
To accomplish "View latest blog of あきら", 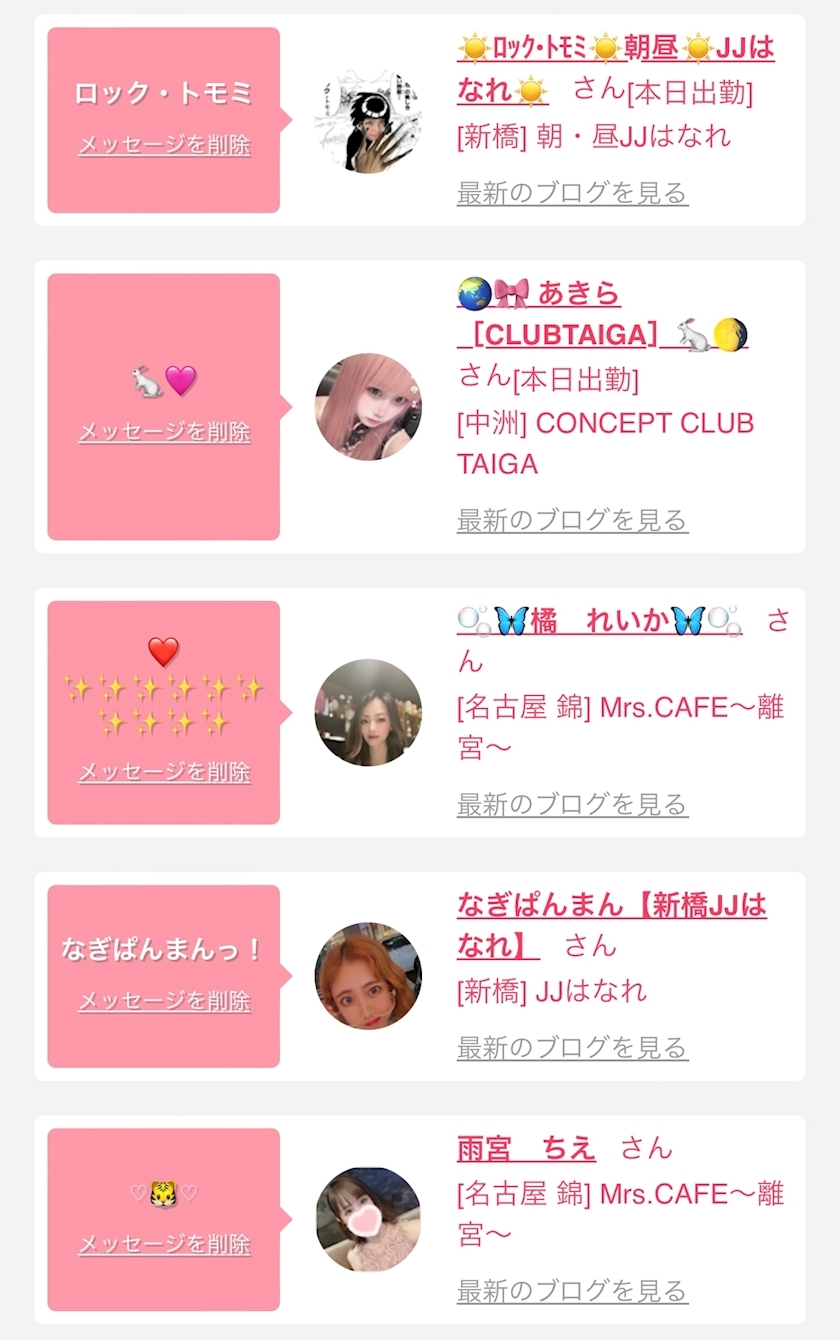I will 572,520.
